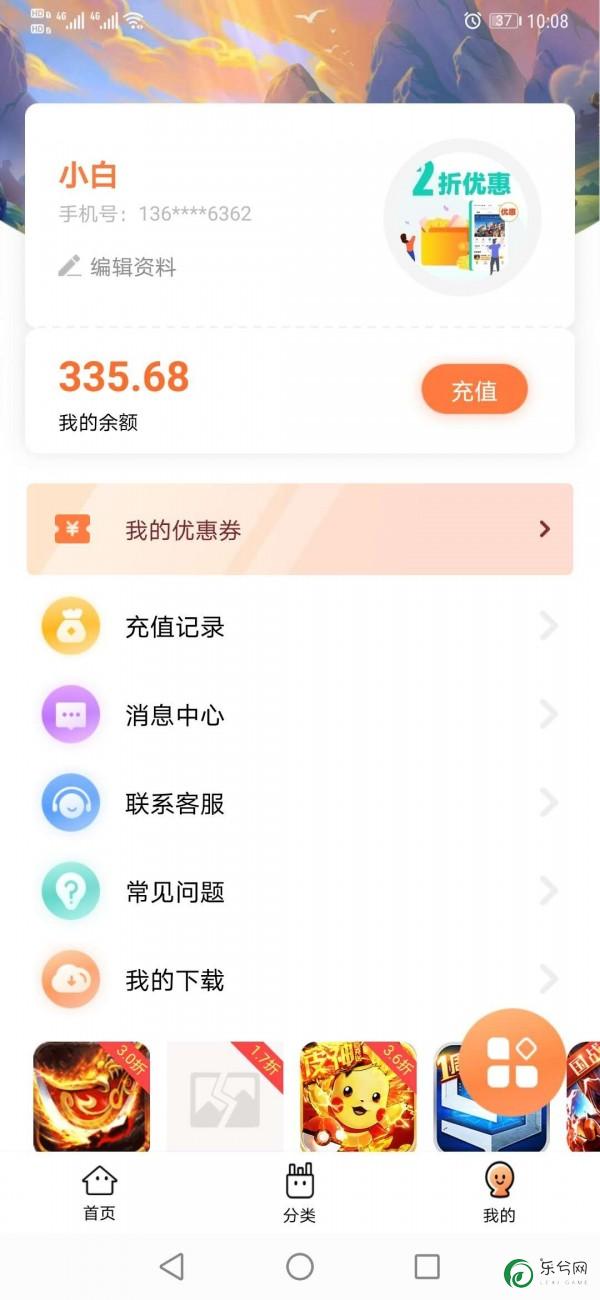Viewport: 600px width, 1300px height.
Task: Open the 2折优惠 promotion banner
Action: point(462,217)
